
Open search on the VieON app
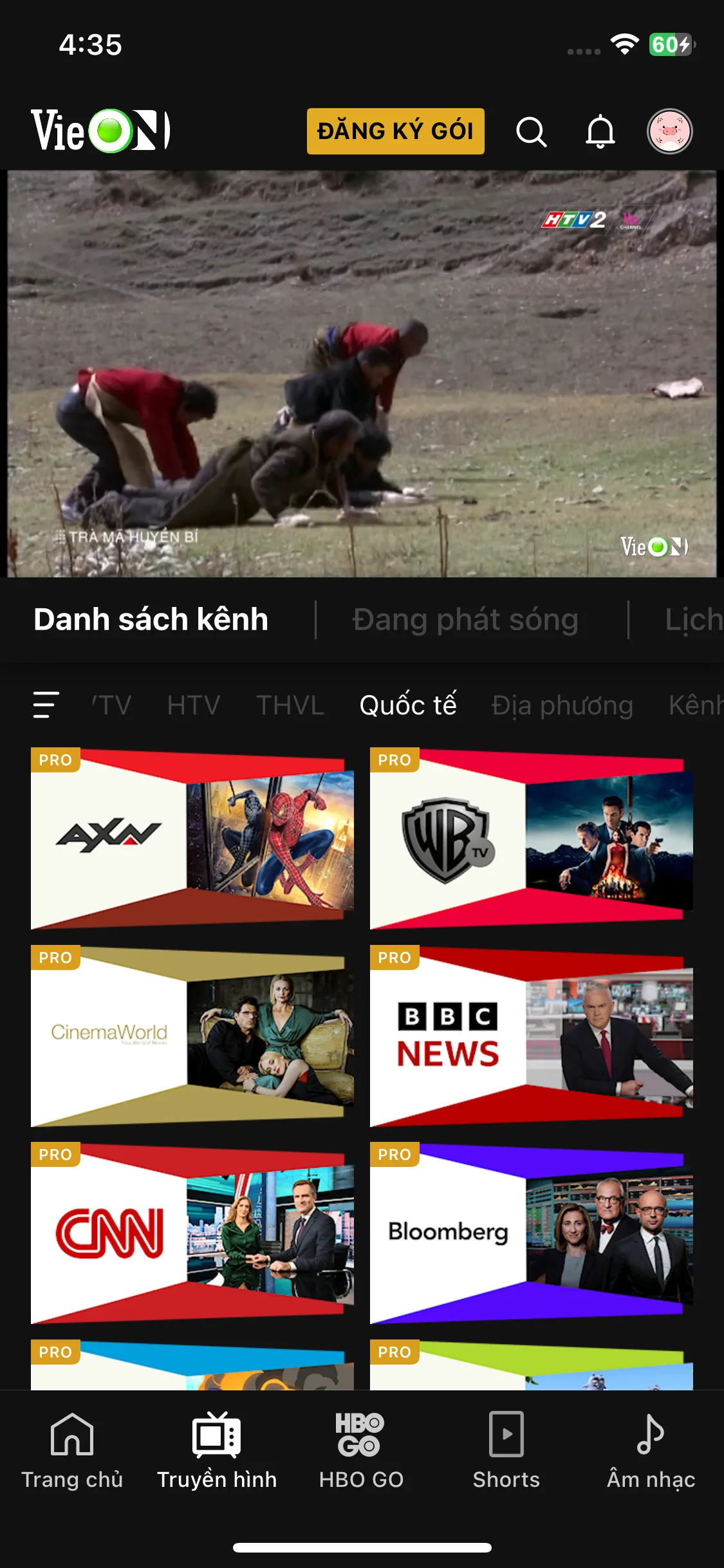pyautogui.click(x=532, y=132)
